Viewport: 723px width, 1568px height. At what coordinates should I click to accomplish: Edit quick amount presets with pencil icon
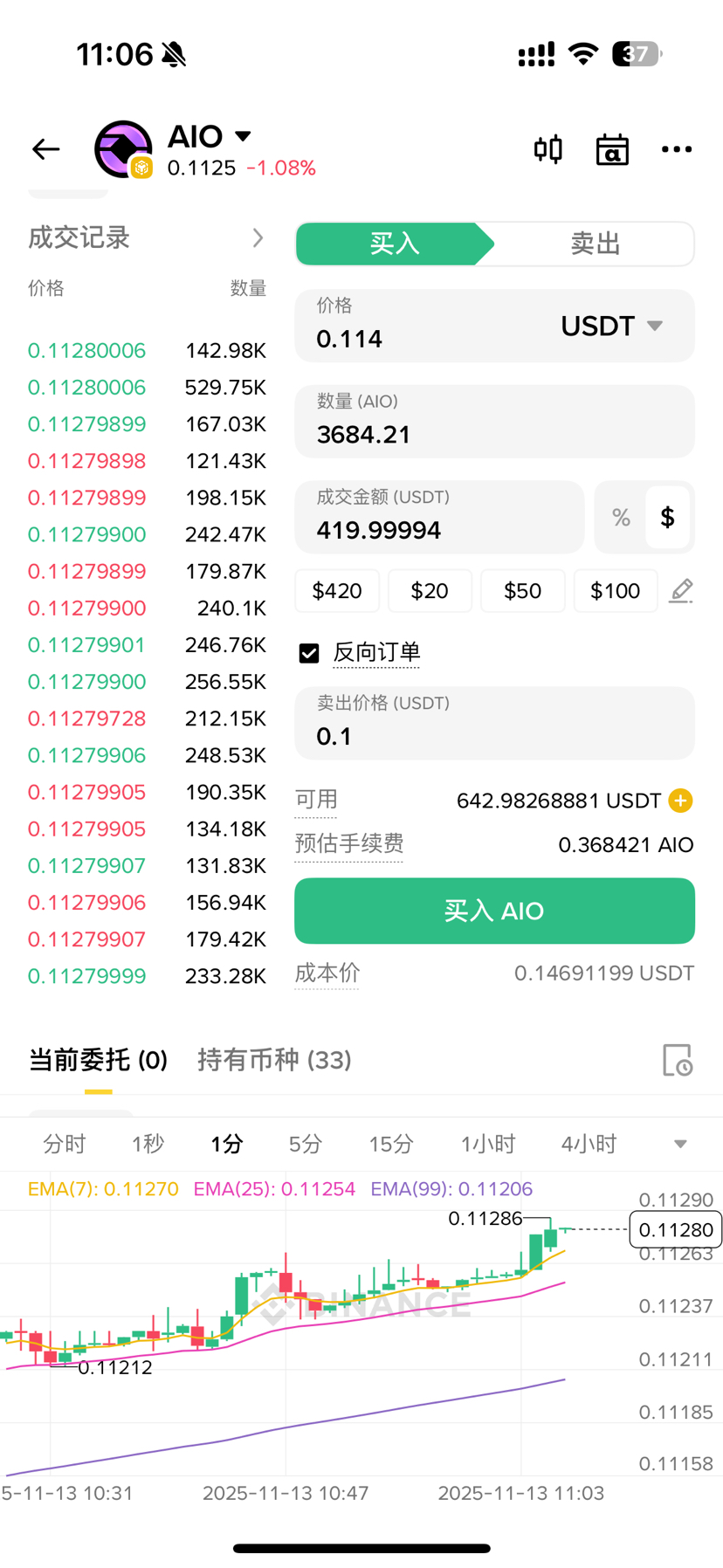coord(681,591)
